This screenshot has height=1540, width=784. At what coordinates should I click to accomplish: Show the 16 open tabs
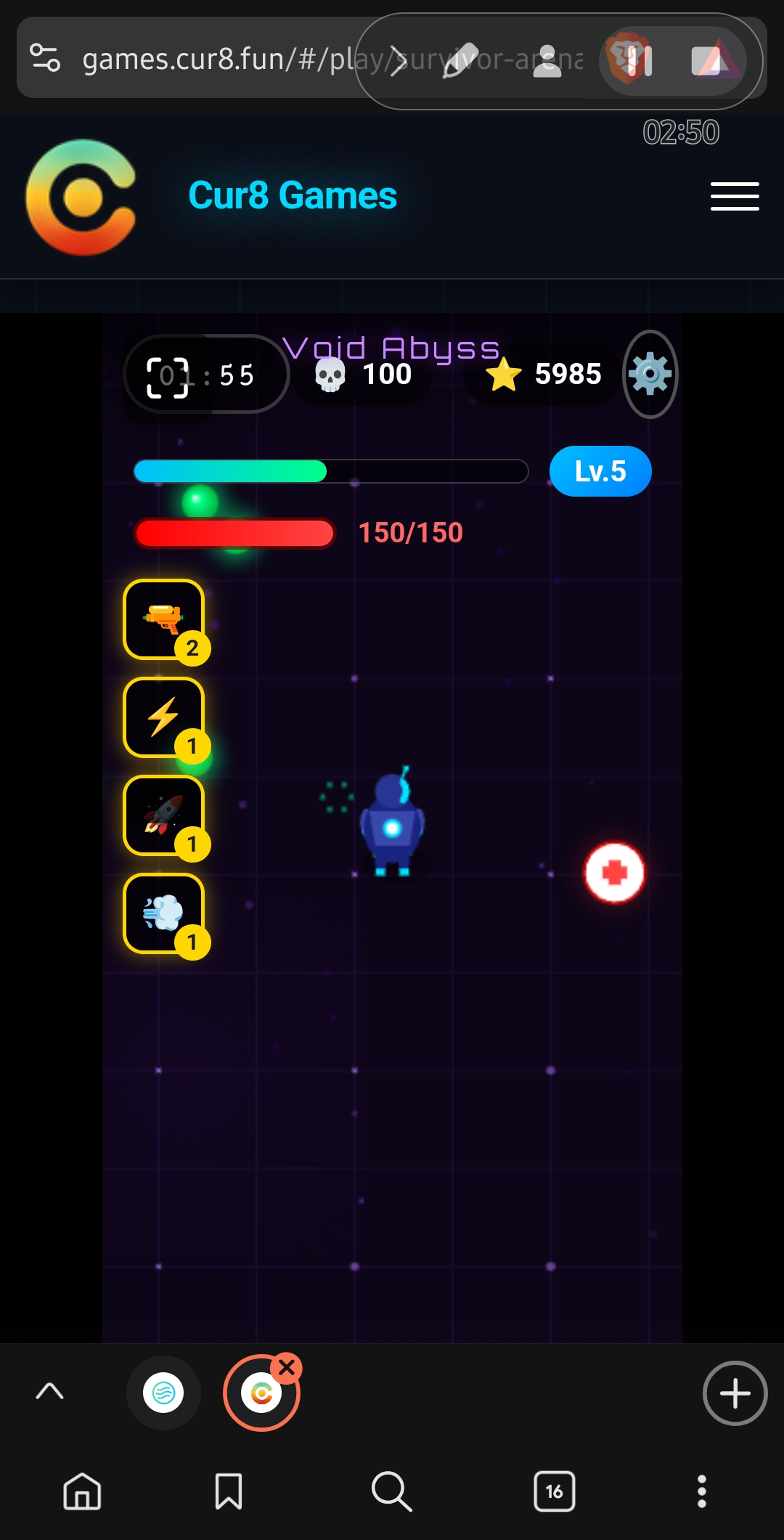[554, 1491]
